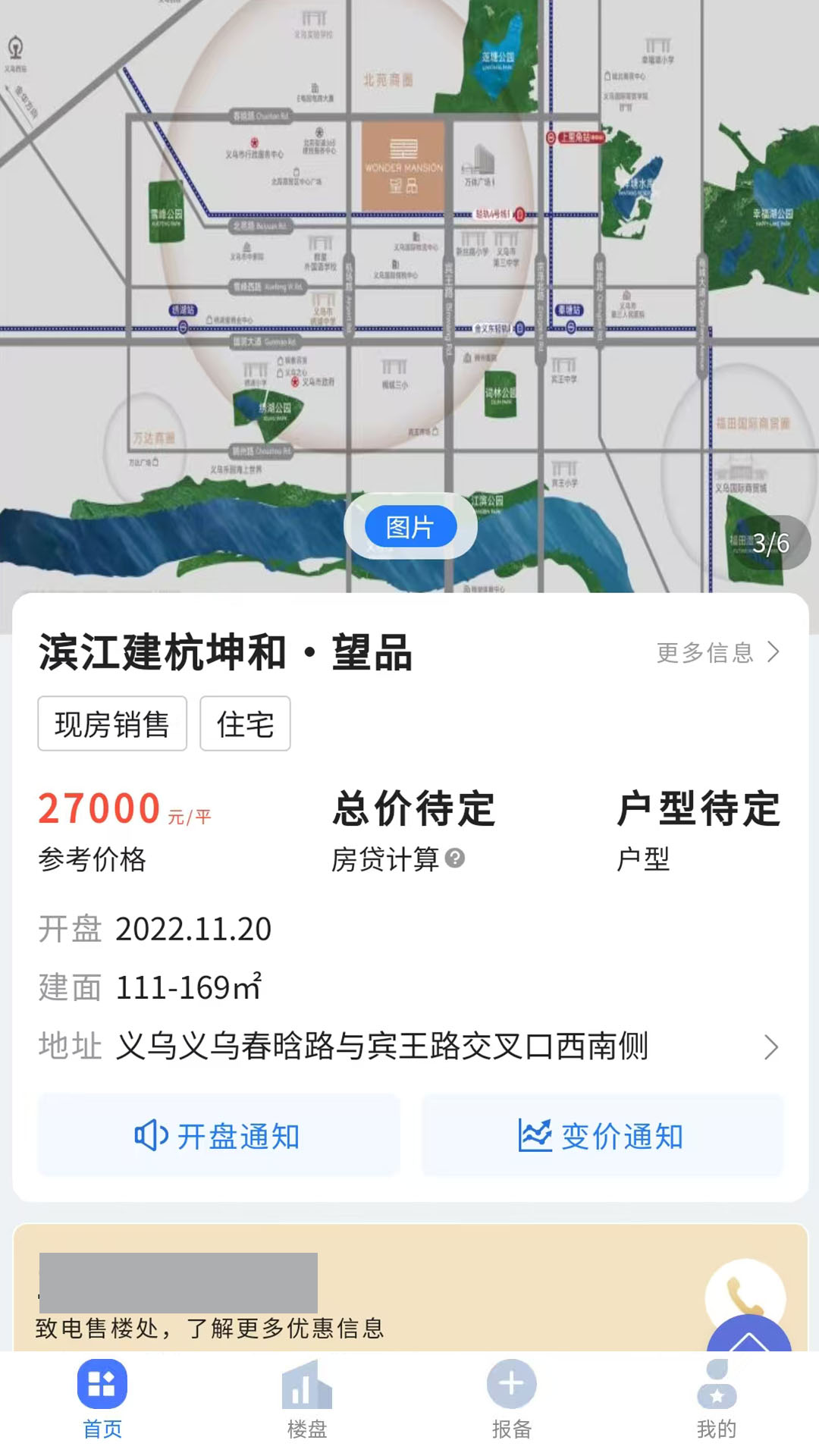819x1456 pixels.
Task: Open the address detail via right chevron
Action: point(772,1046)
